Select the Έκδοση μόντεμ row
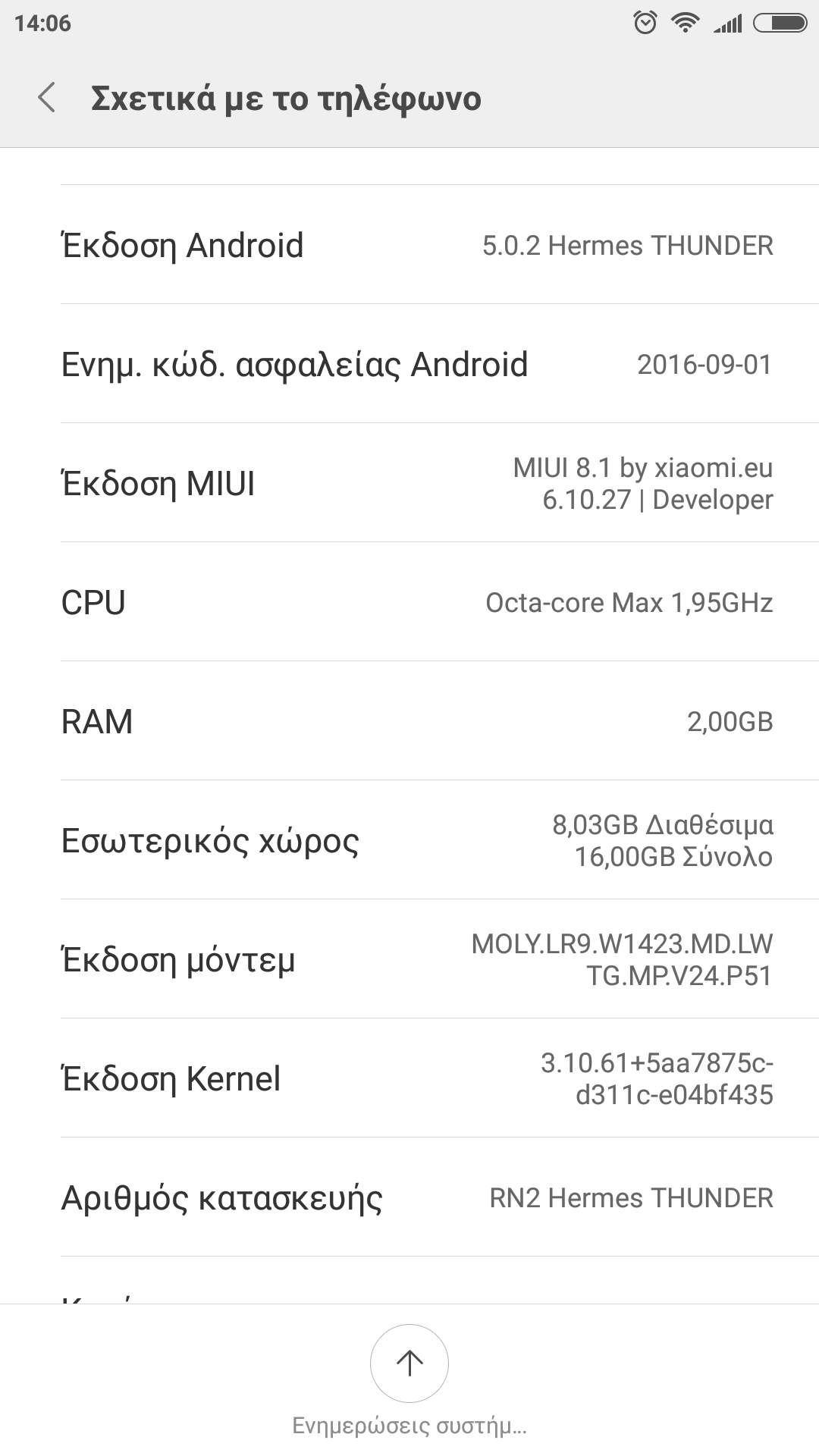This screenshot has height=1456, width=819. click(x=409, y=959)
